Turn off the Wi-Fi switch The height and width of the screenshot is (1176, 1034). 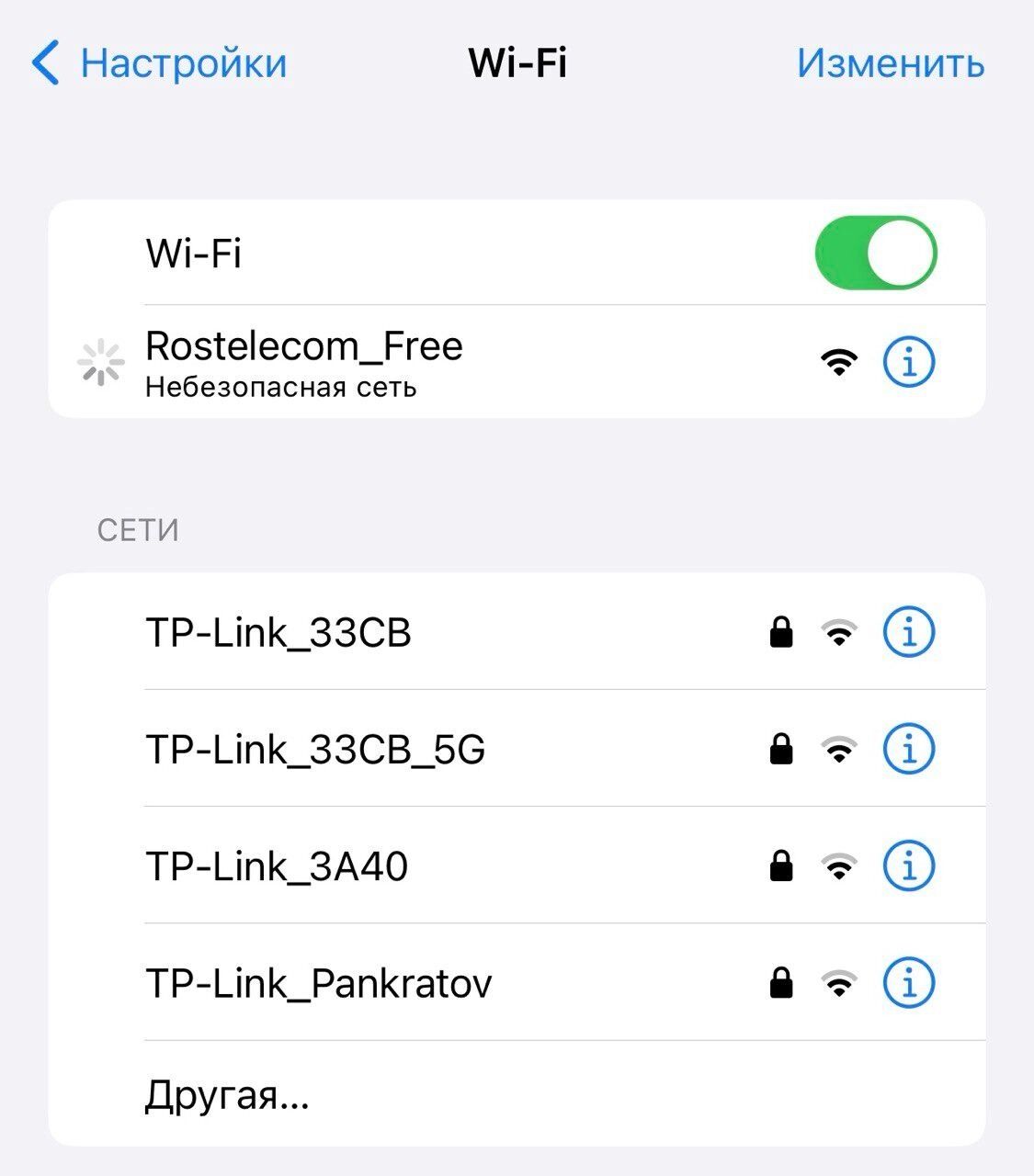(875, 253)
